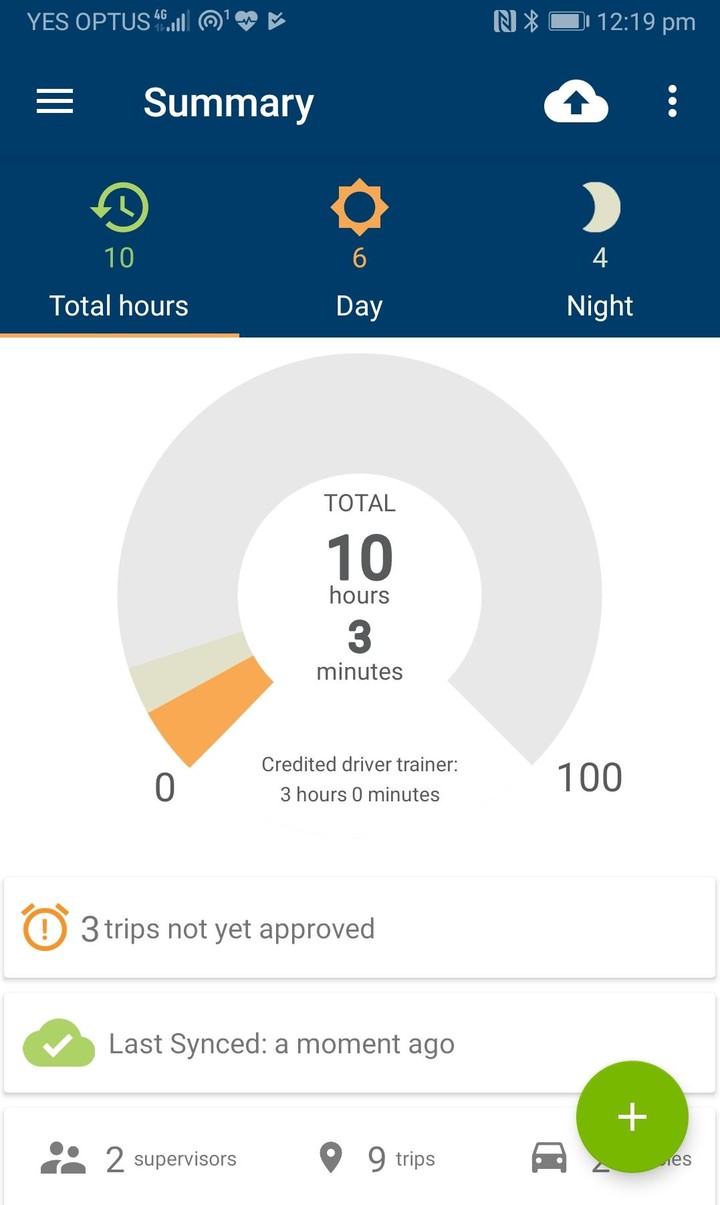View the 2 supervisors list
The height and width of the screenshot is (1205, 720).
139,1159
